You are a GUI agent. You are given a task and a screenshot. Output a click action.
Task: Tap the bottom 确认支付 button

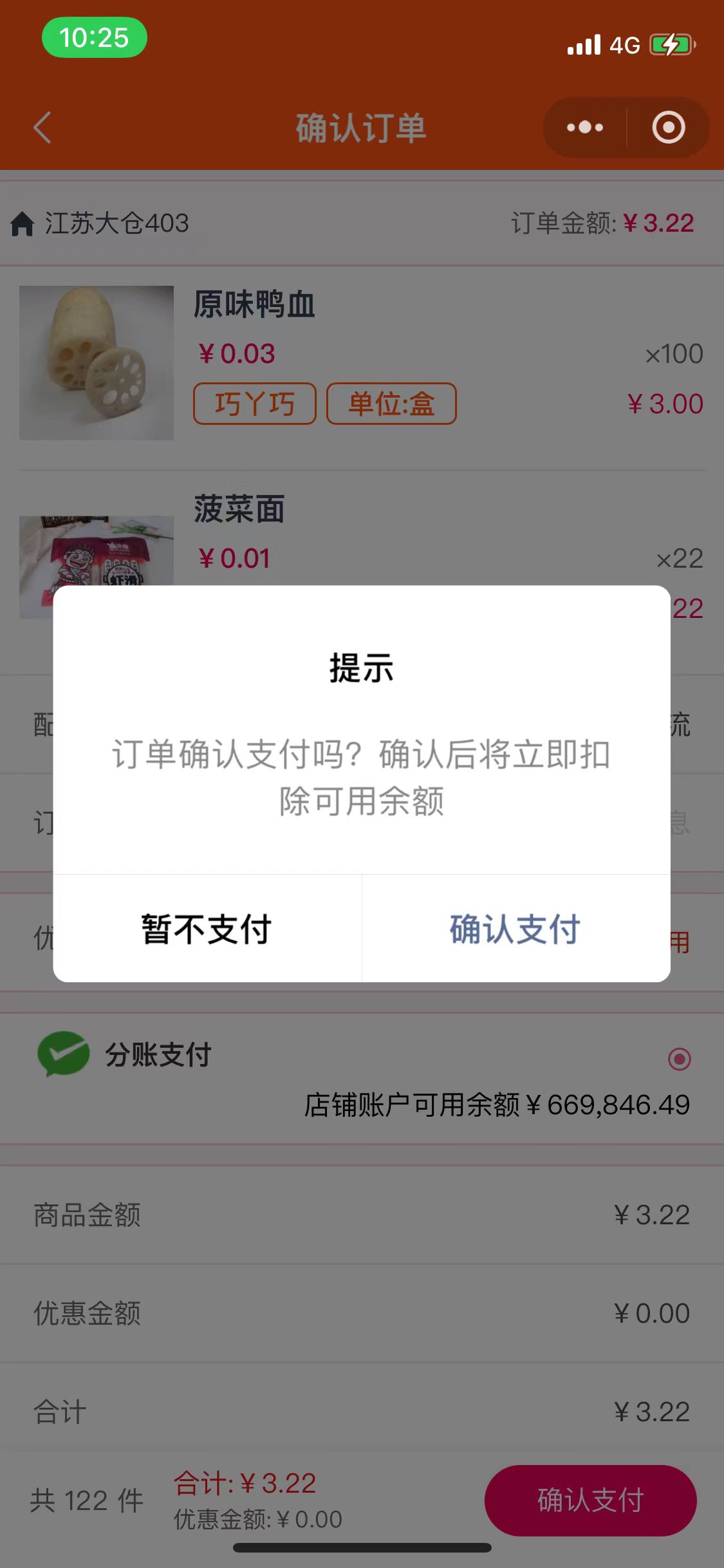(590, 1500)
